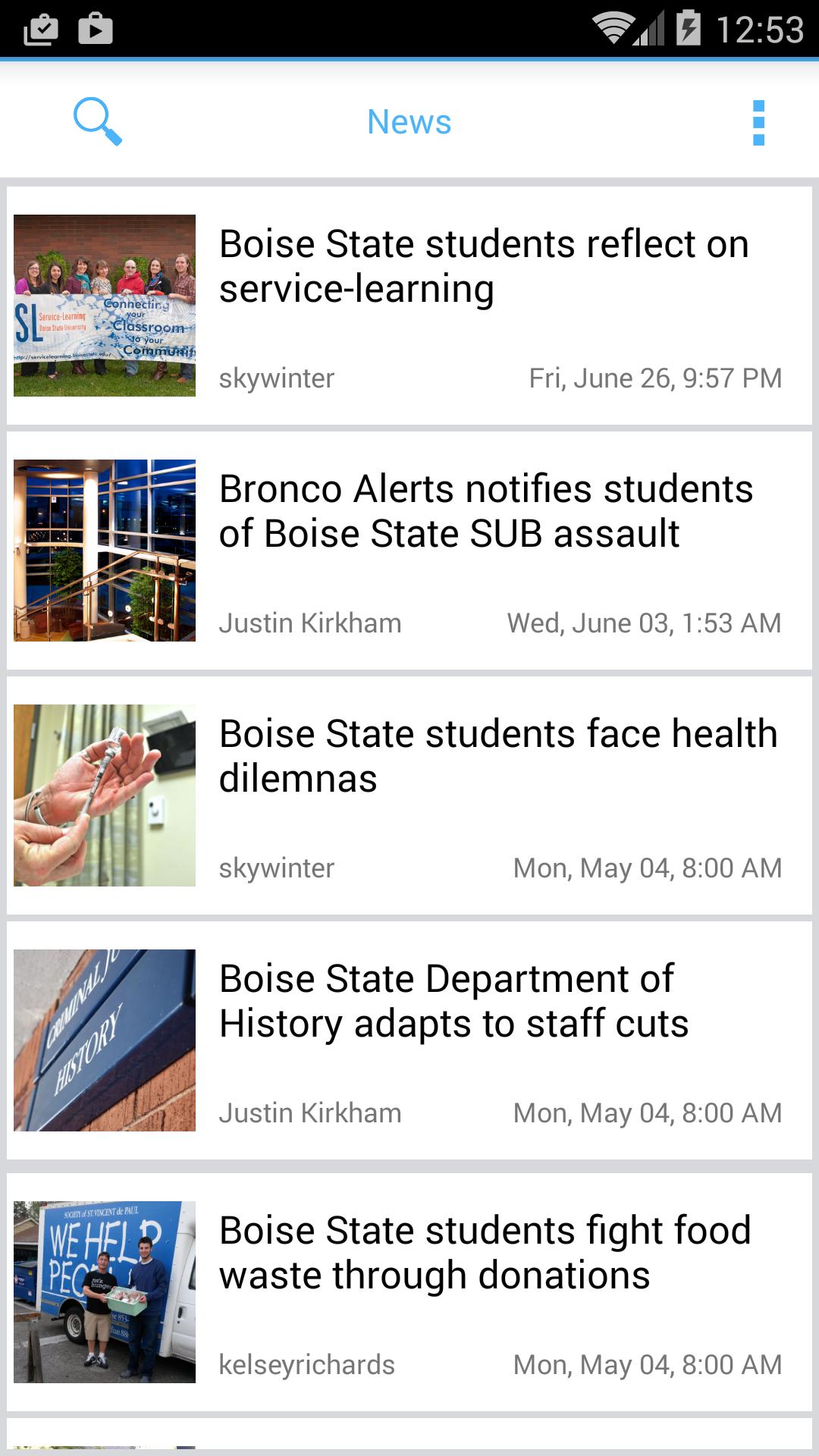The width and height of the screenshot is (819, 1456).
Task: Open the search magnifier icon
Action: [x=98, y=121]
